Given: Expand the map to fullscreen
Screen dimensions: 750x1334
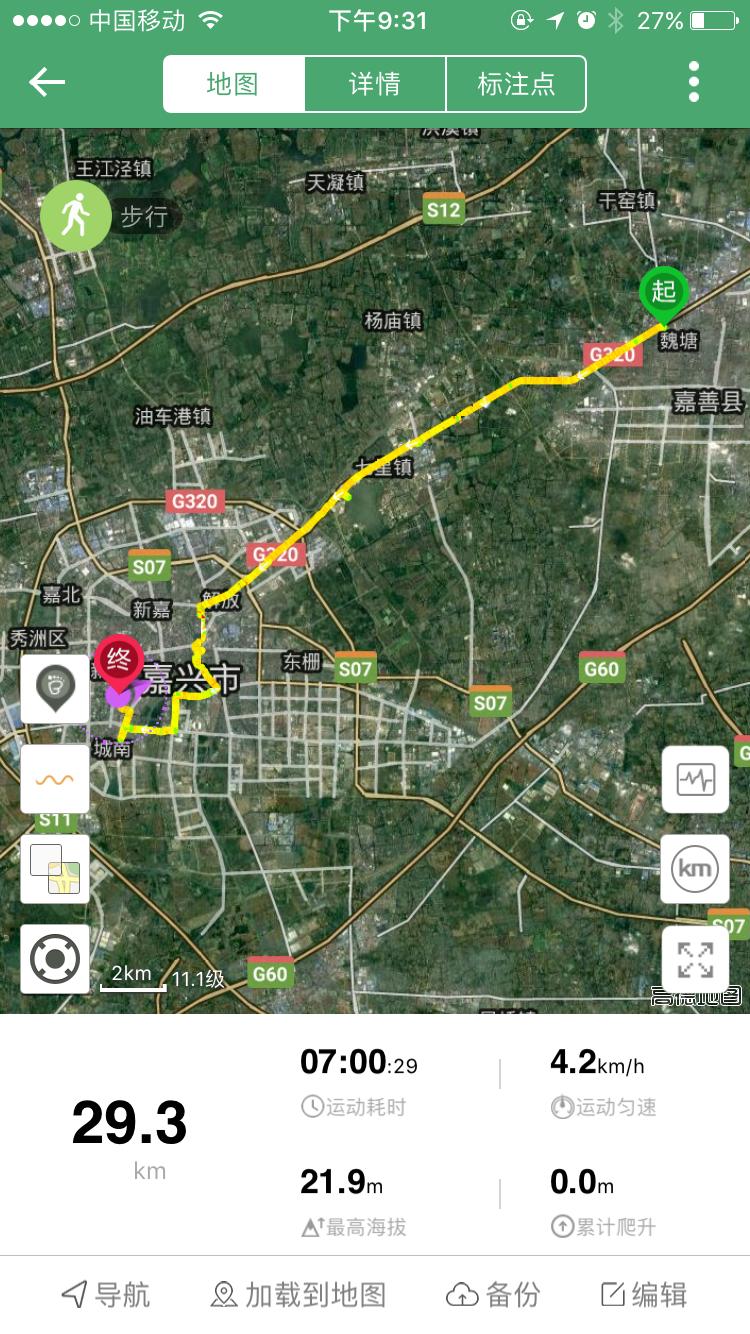Looking at the screenshot, I should point(694,957).
